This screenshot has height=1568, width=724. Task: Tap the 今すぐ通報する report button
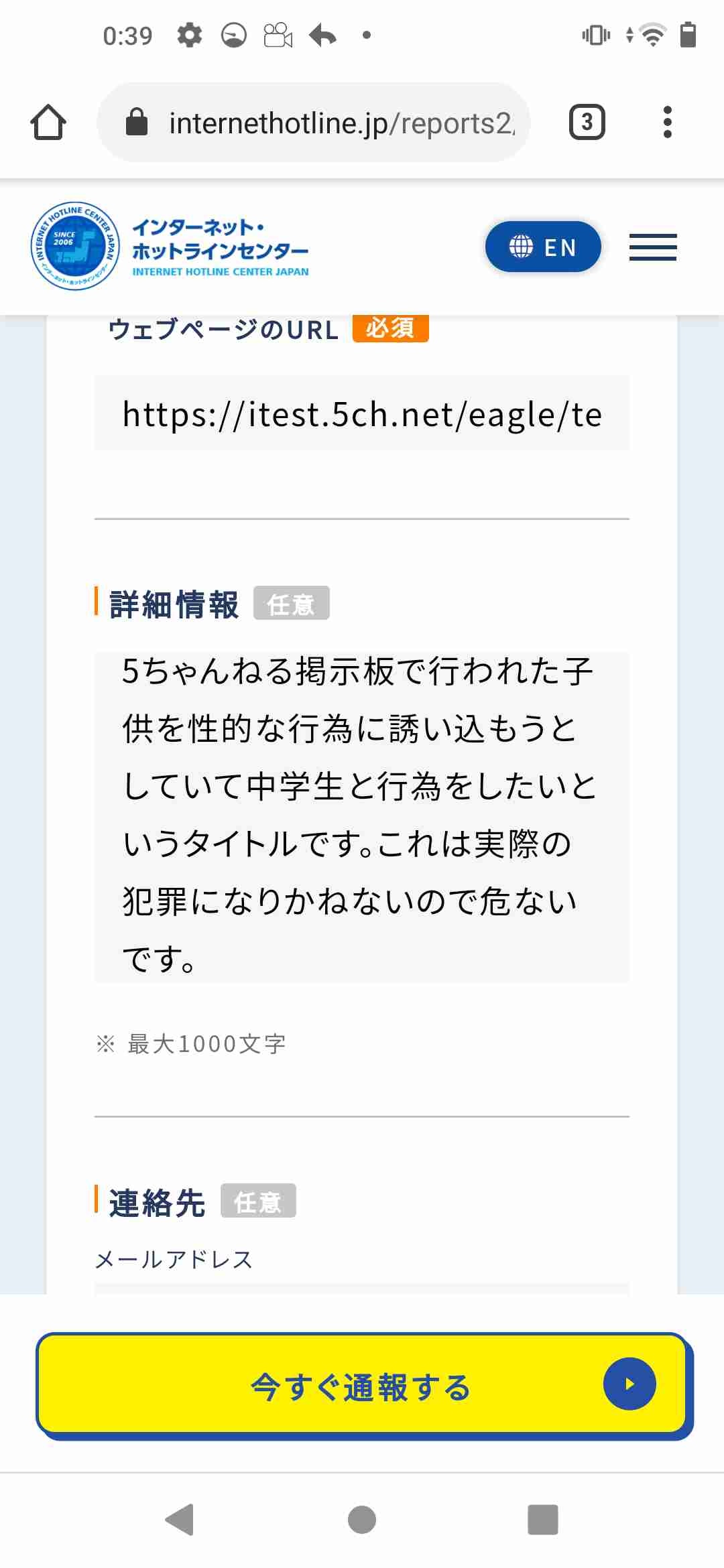click(x=362, y=1386)
